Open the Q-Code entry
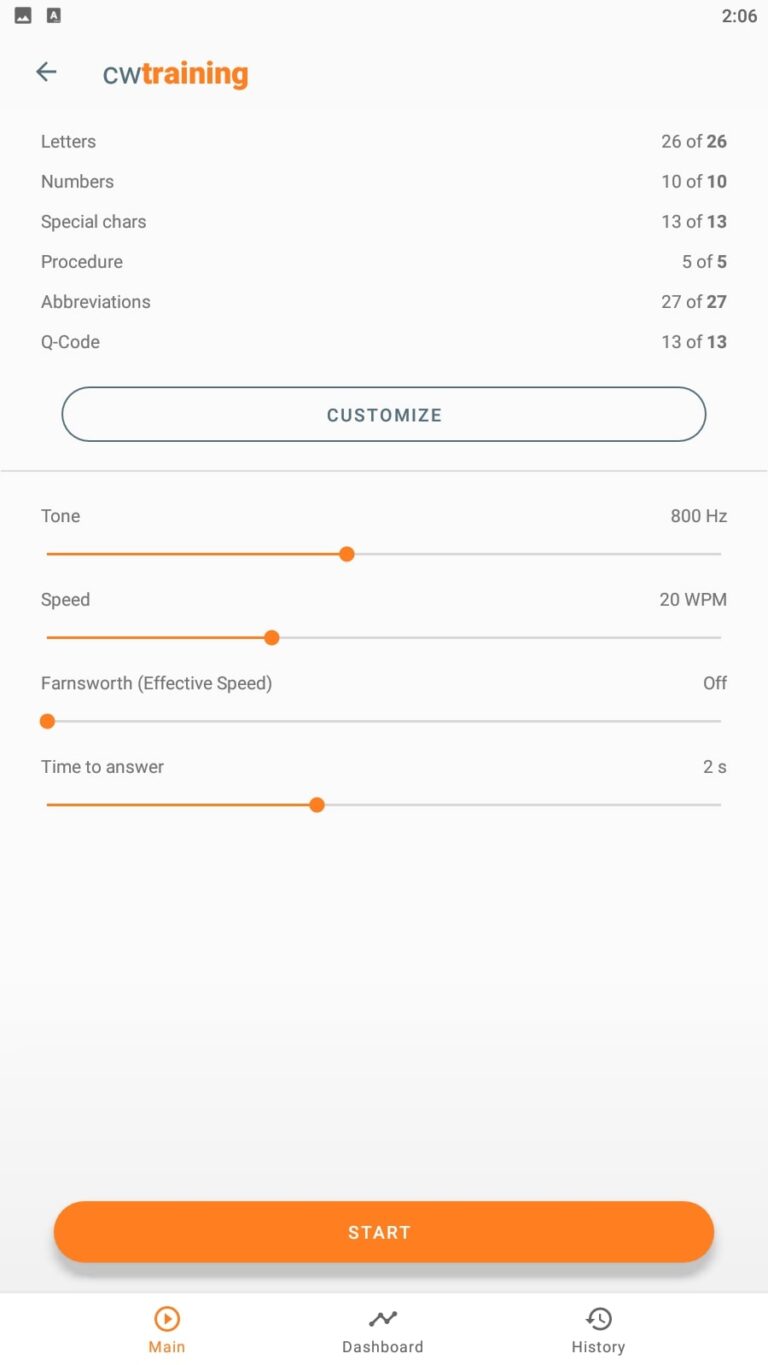 coord(383,341)
